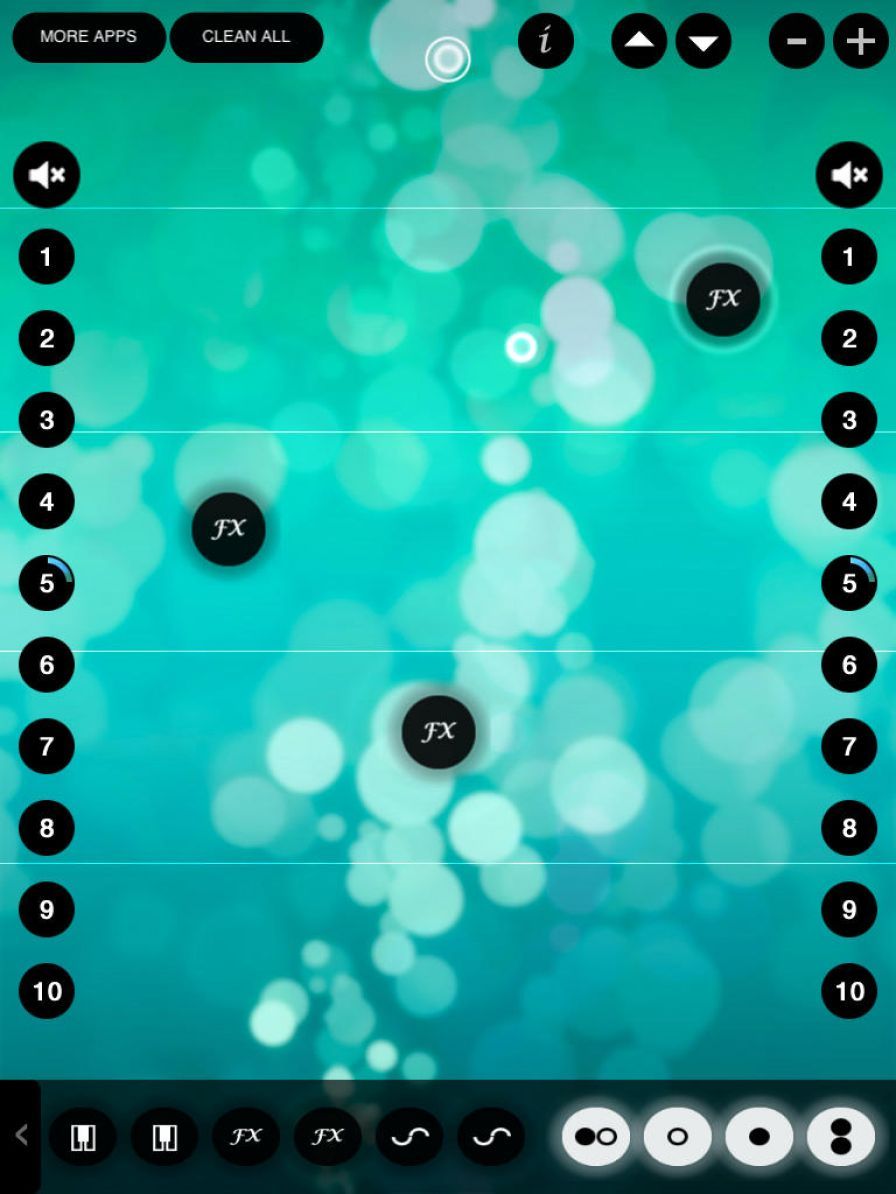
Task: Select the two stacked dots mode button
Action: point(841,1137)
